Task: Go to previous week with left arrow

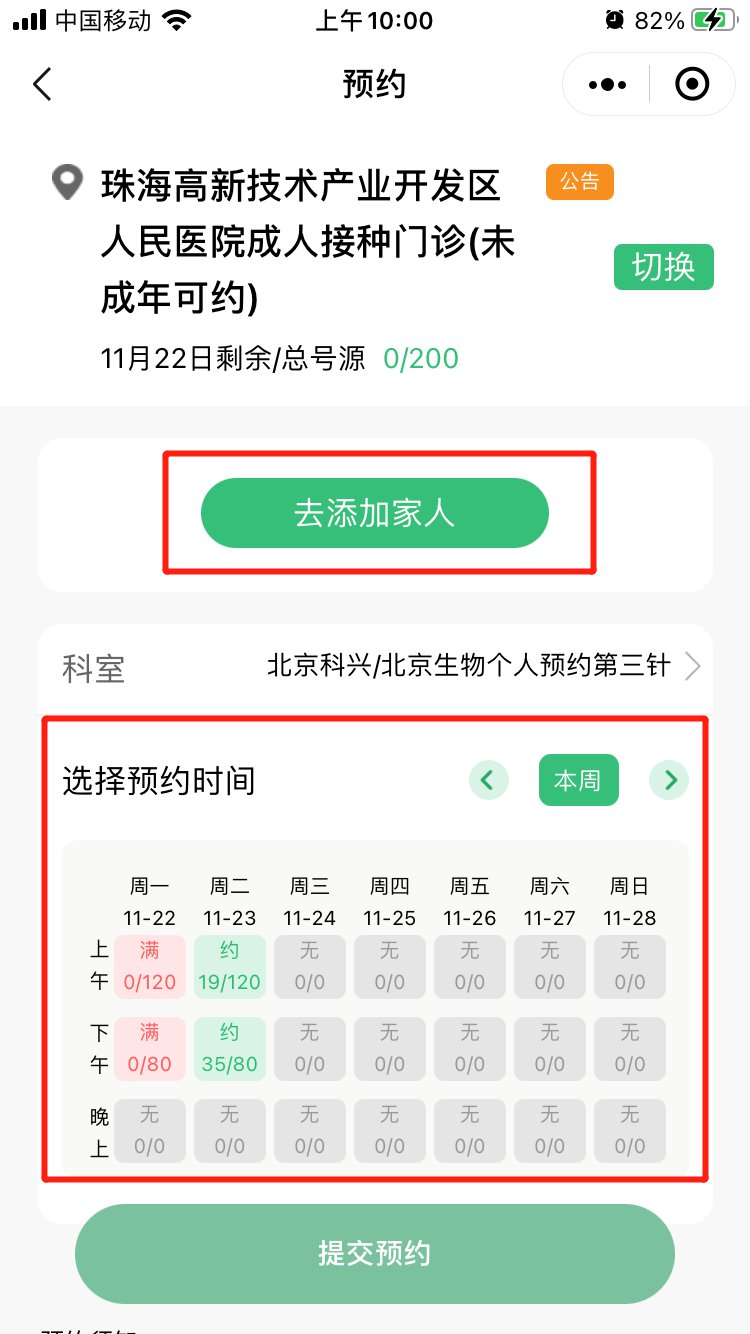Action: coord(488,780)
